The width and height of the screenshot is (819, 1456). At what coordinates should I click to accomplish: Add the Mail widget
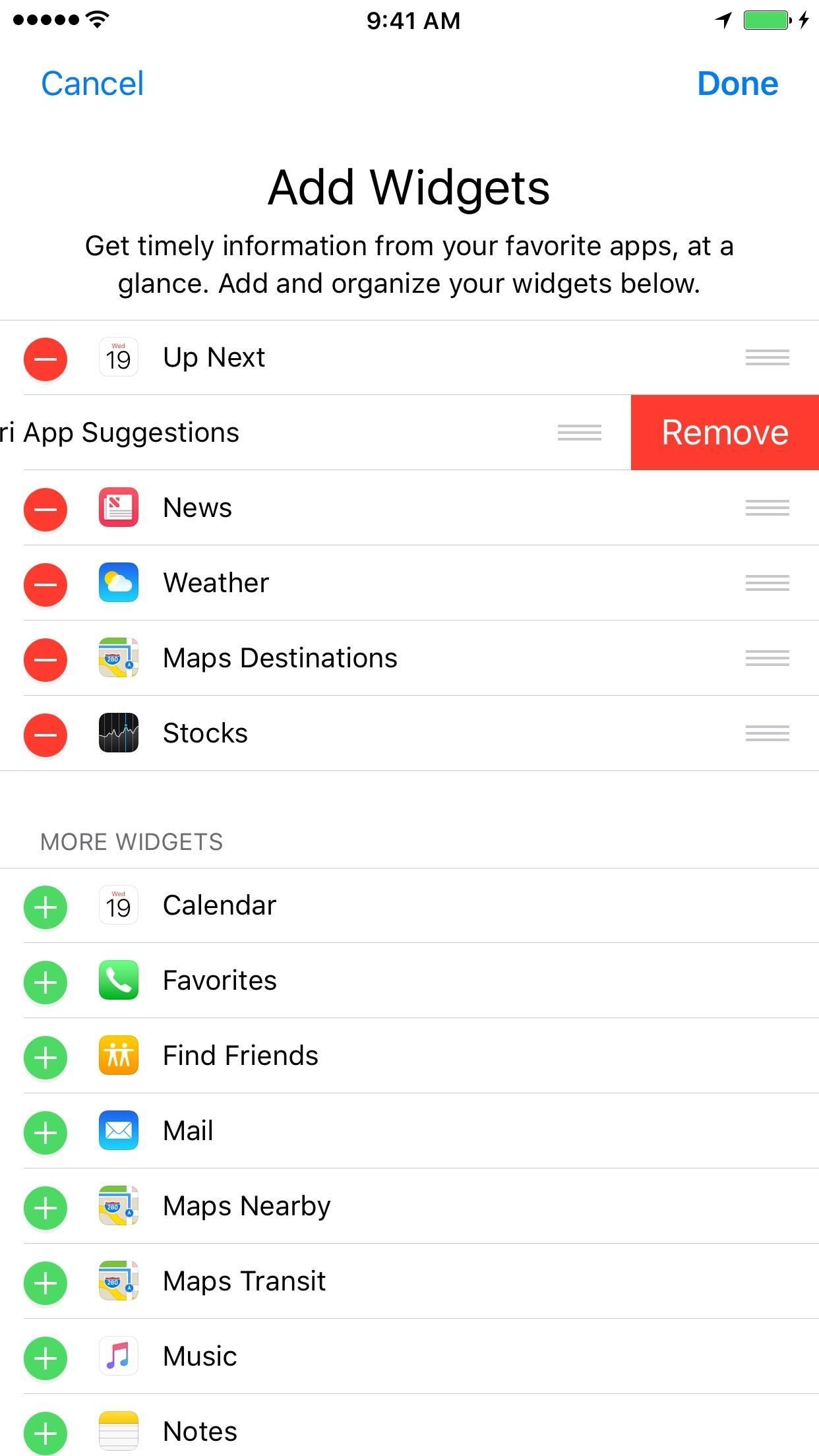(45, 1133)
